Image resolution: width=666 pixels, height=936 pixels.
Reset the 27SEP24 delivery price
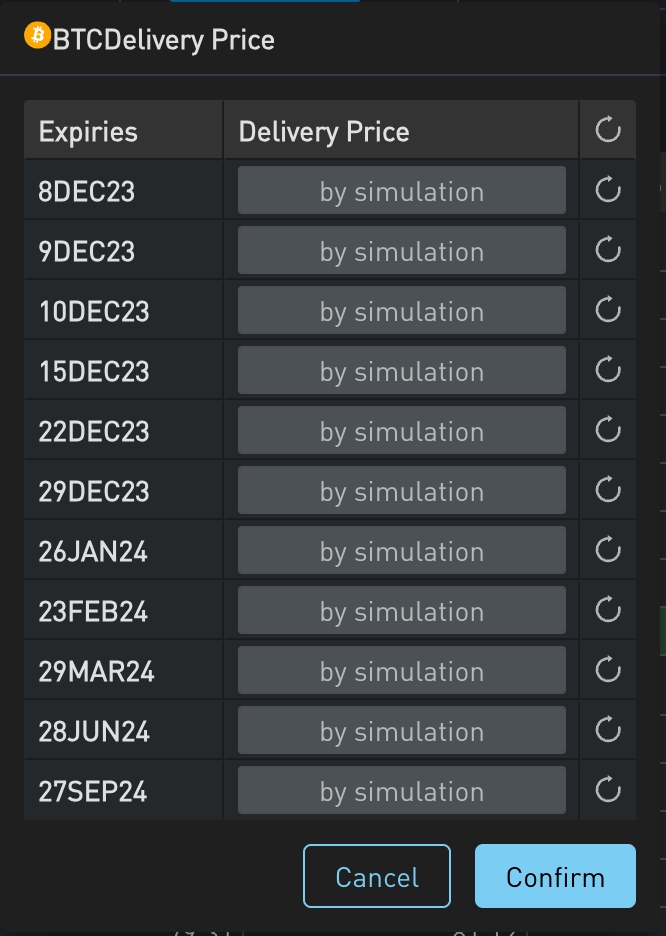click(608, 790)
